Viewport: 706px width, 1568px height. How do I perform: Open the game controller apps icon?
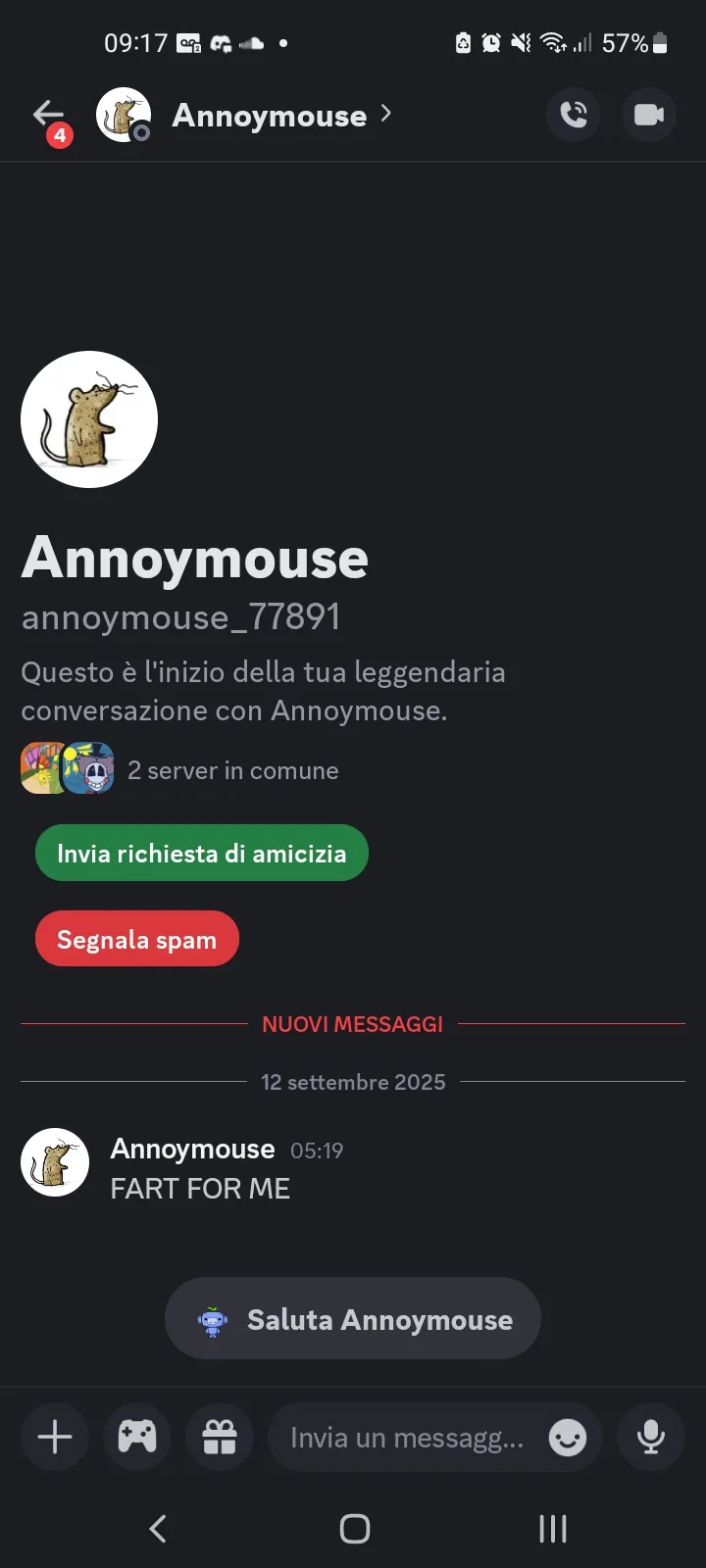point(137,1438)
